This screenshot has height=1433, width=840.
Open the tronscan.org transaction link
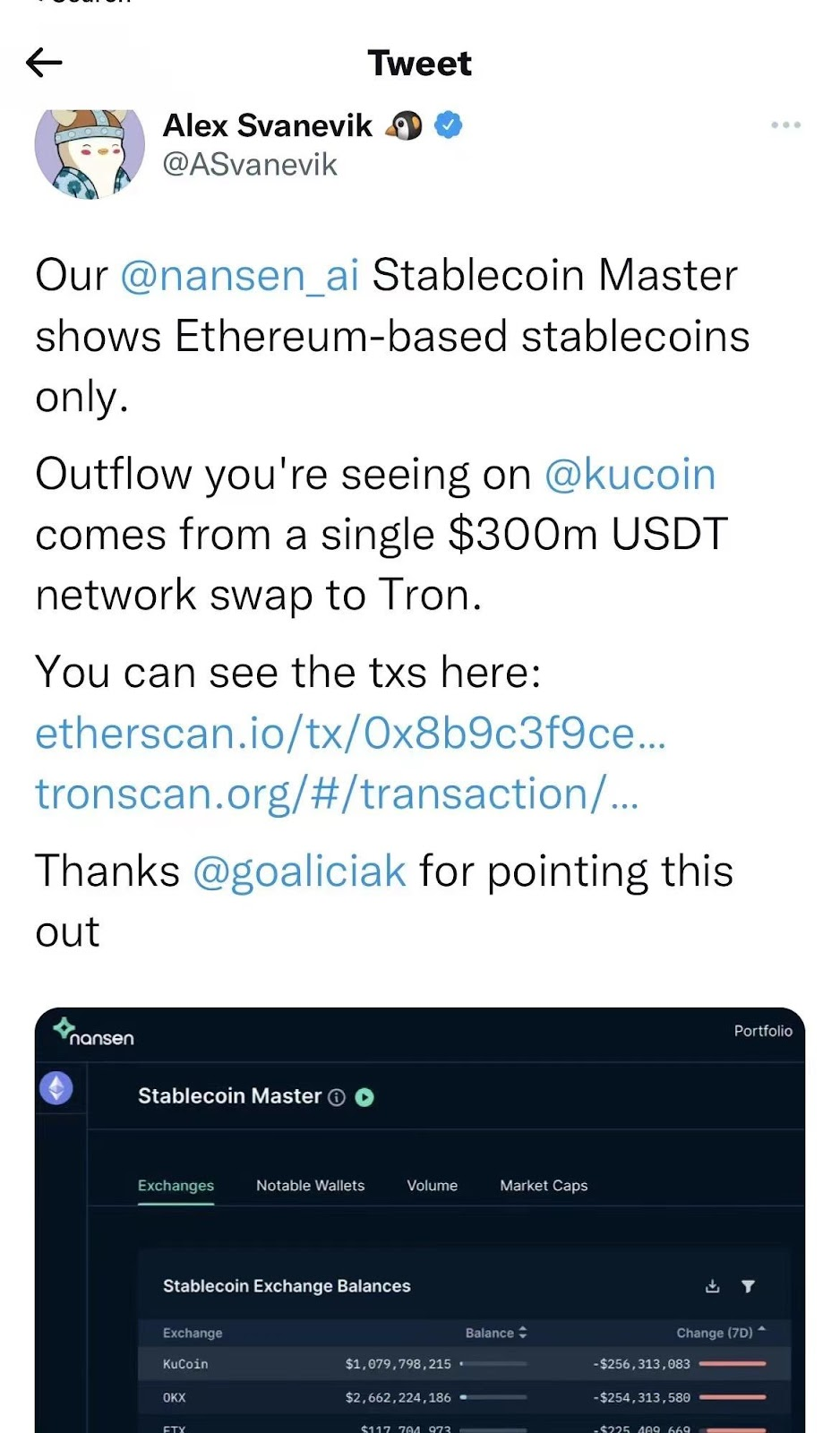336,794
